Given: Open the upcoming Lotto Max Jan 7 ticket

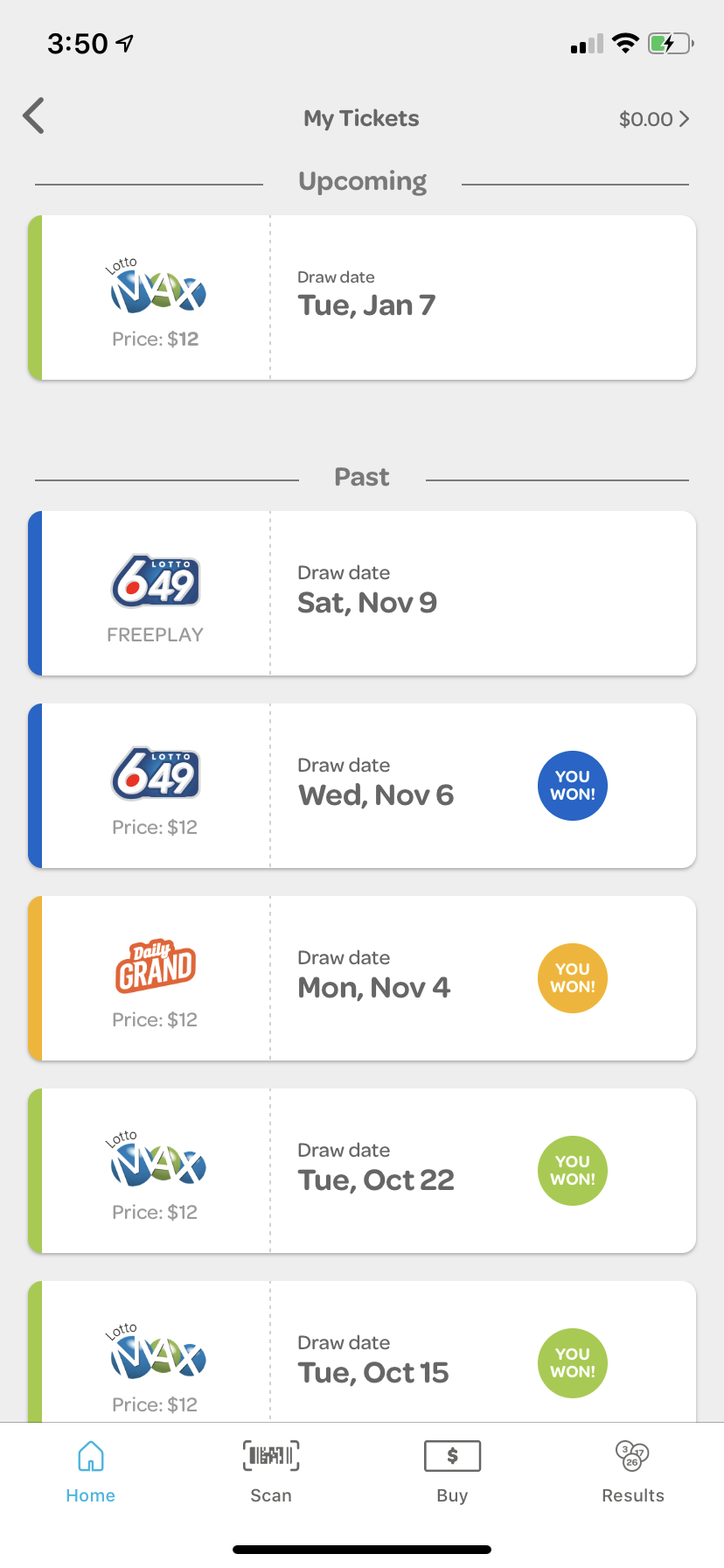Looking at the screenshot, I should click(362, 297).
